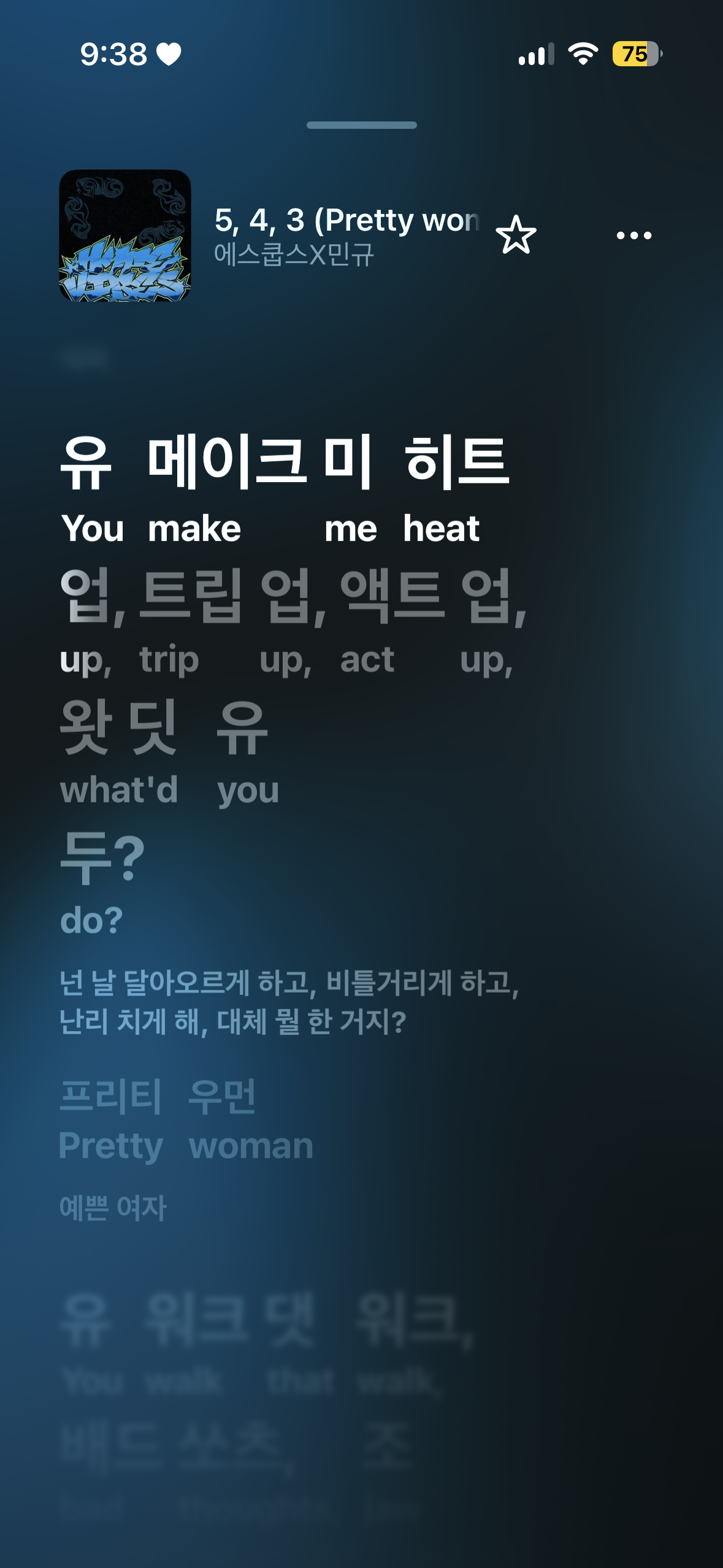The image size is (723, 1568).
Task: Jump to lyric line "업, 트립 업, 액트 업,"
Action: click(293, 596)
